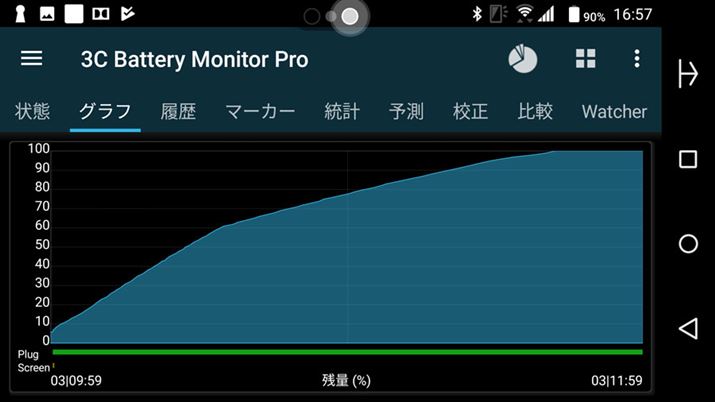The width and height of the screenshot is (715, 402).
Task: Tap the grid view icon
Action: [585, 59]
